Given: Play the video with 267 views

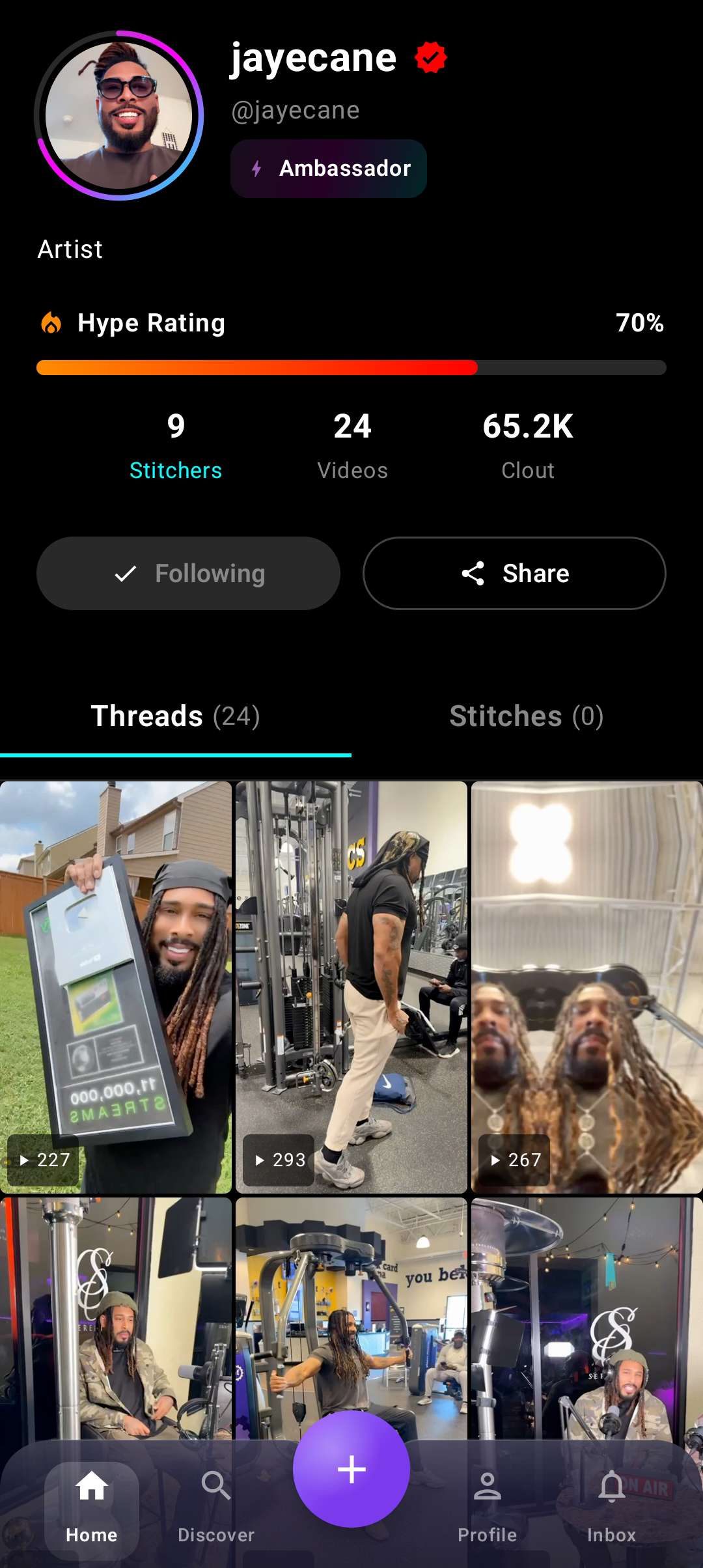Looking at the screenshot, I should click(586, 987).
